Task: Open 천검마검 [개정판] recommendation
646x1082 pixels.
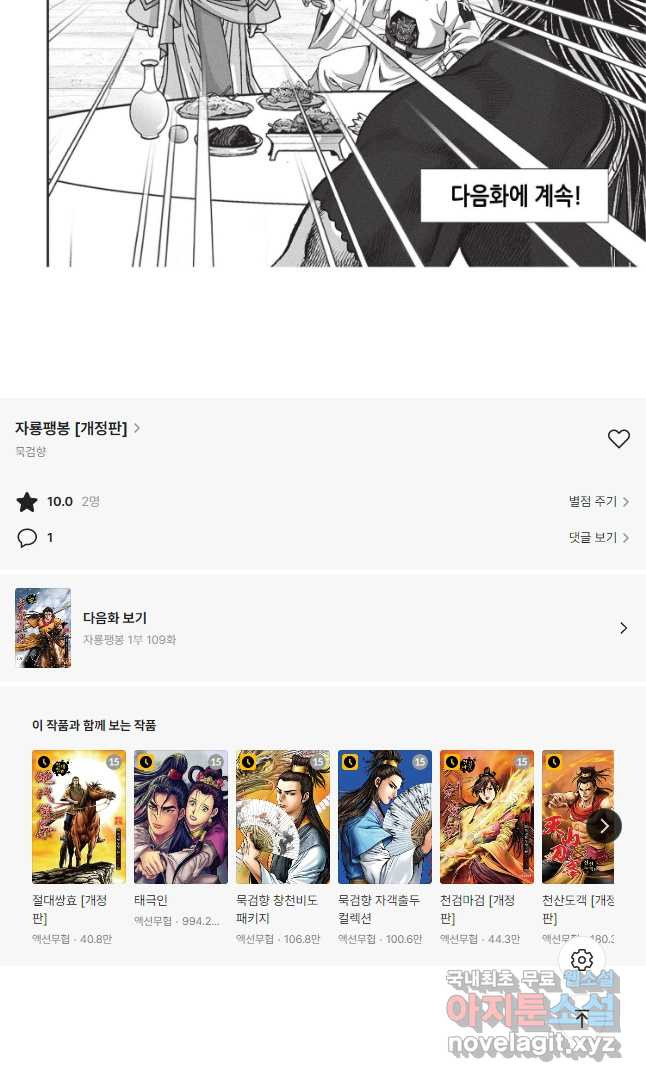Action: click(487, 817)
